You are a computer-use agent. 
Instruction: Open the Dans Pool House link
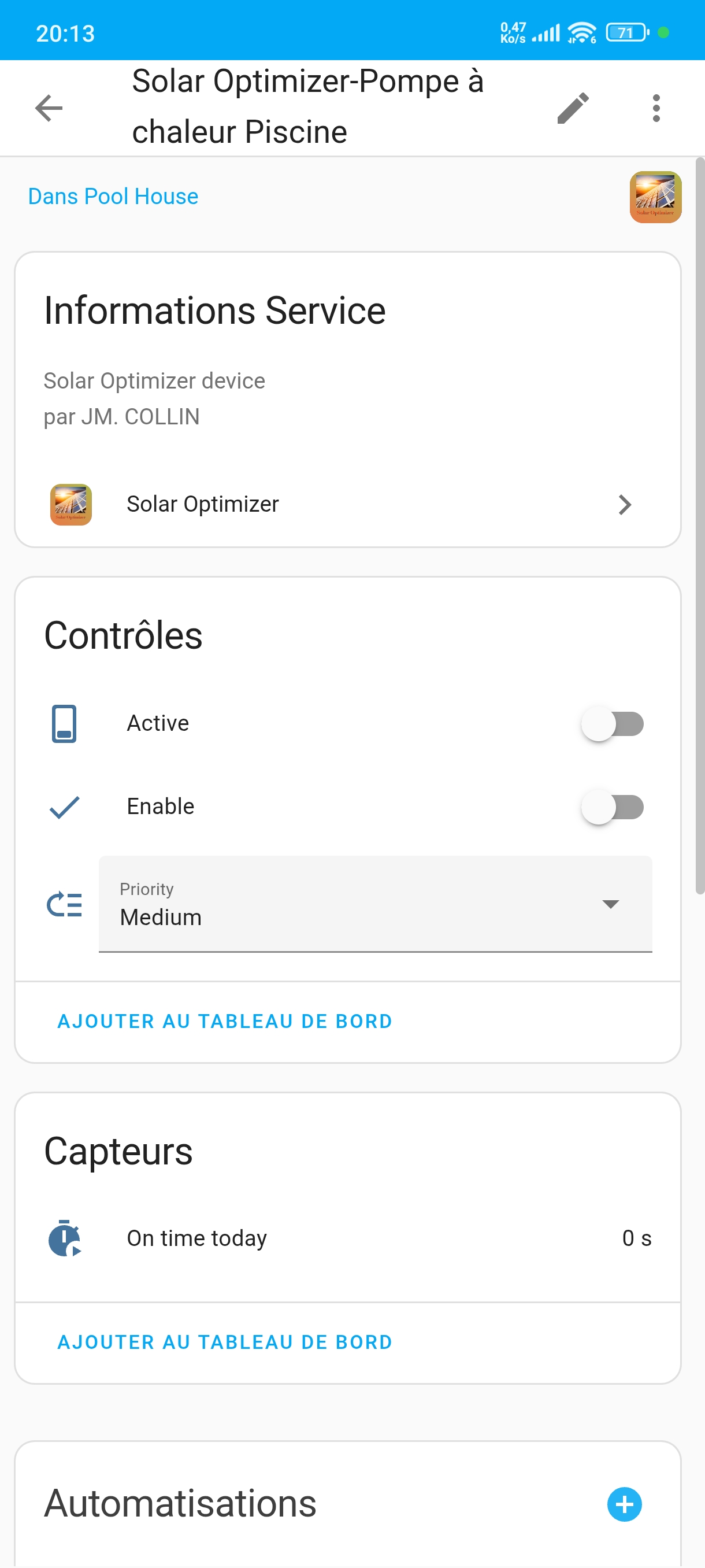coord(113,197)
